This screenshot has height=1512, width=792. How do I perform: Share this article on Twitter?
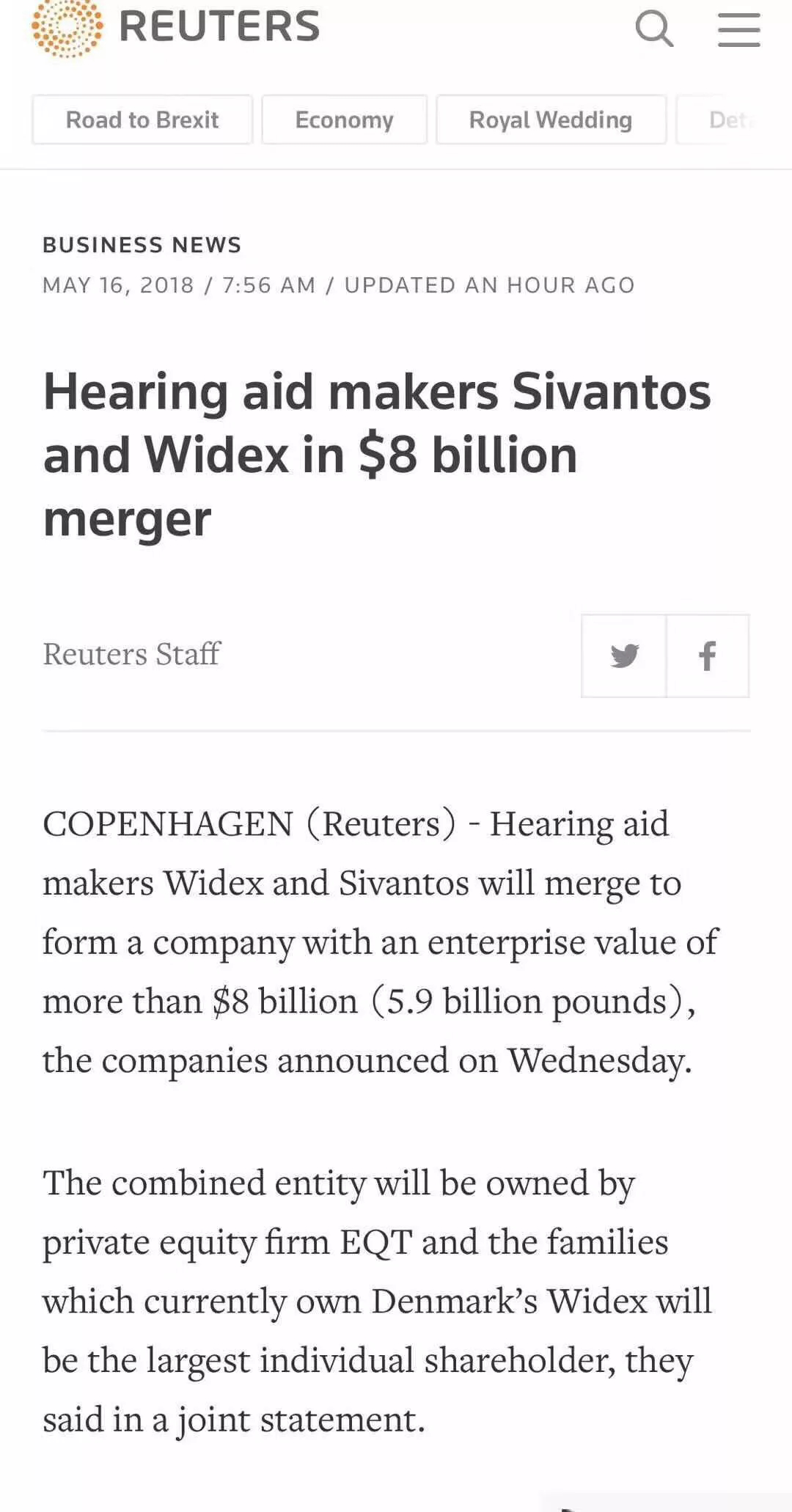pos(624,656)
